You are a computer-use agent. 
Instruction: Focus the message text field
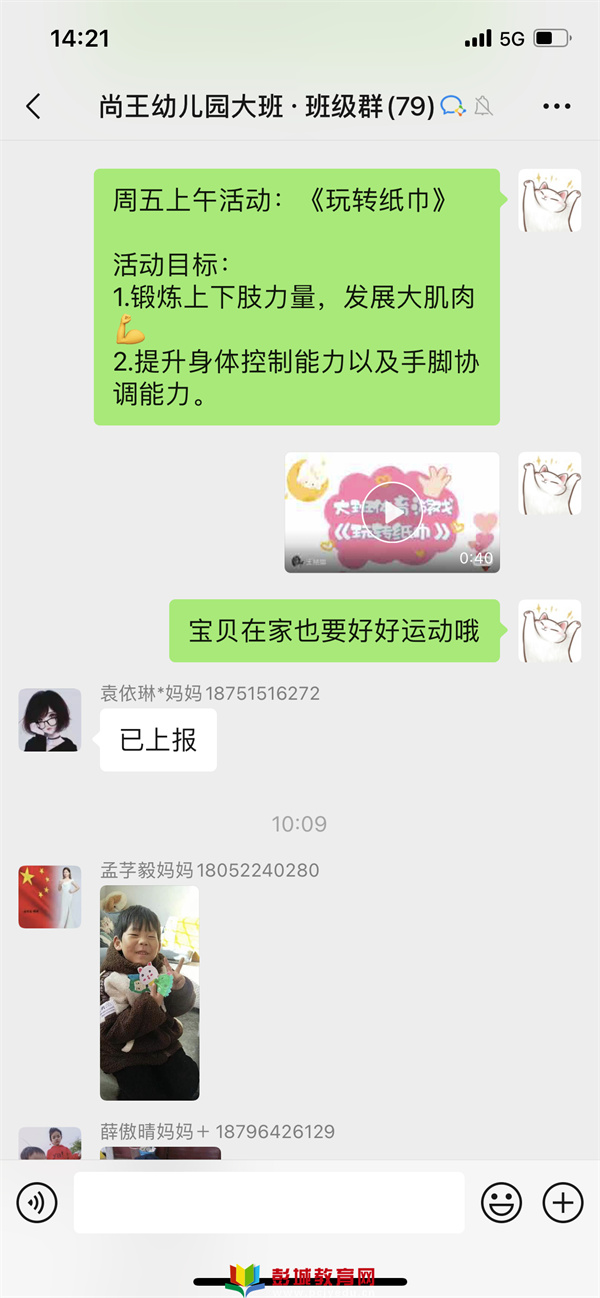pyautogui.click(x=269, y=1202)
